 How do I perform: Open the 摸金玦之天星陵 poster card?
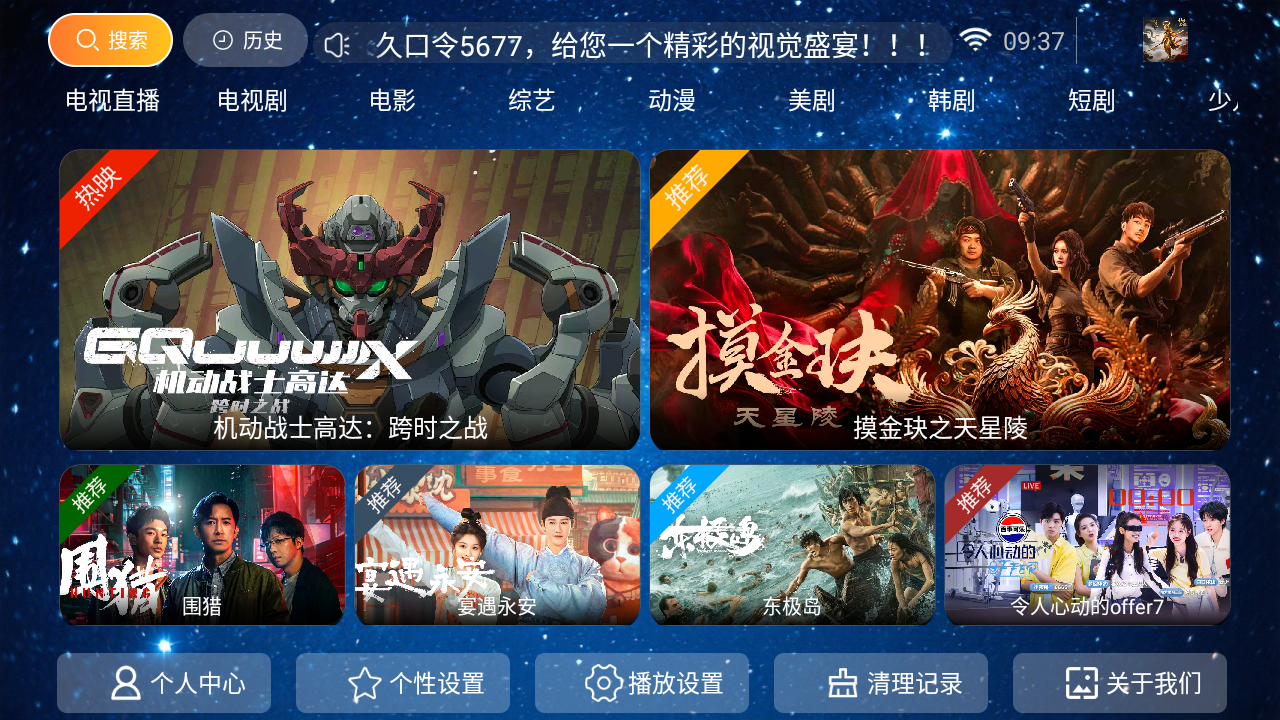point(940,299)
